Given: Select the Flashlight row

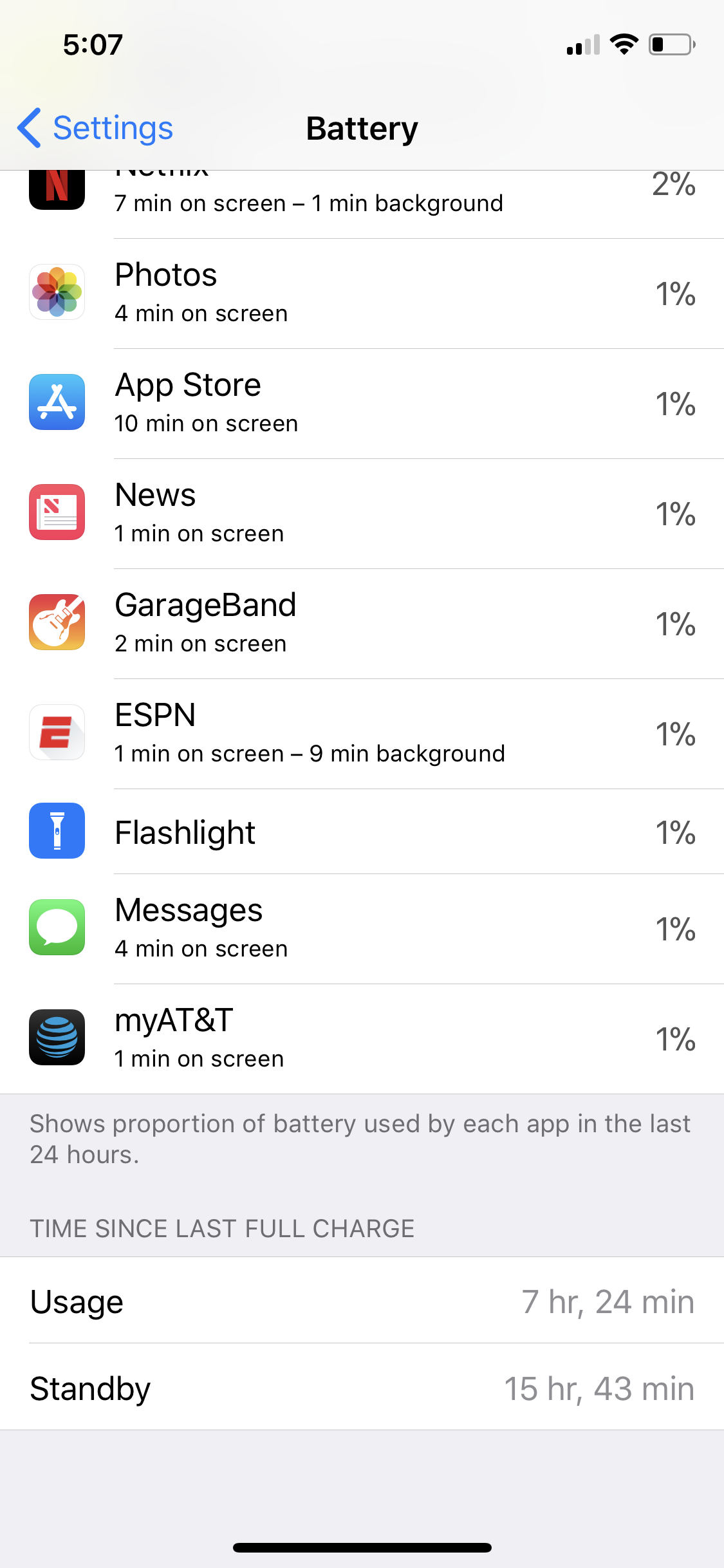Looking at the screenshot, I should click(x=362, y=832).
